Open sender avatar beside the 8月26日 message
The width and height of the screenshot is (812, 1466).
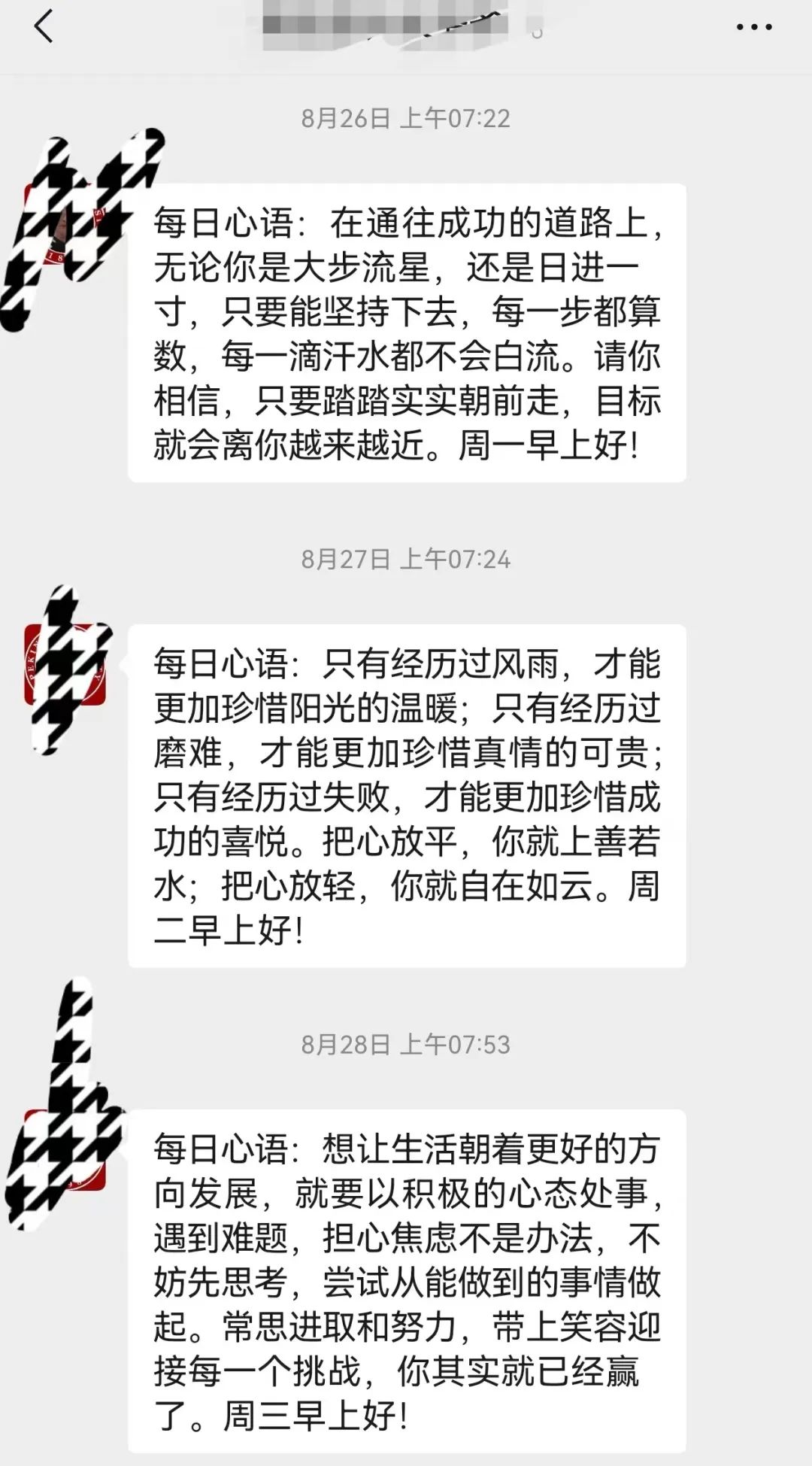[x=66, y=223]
